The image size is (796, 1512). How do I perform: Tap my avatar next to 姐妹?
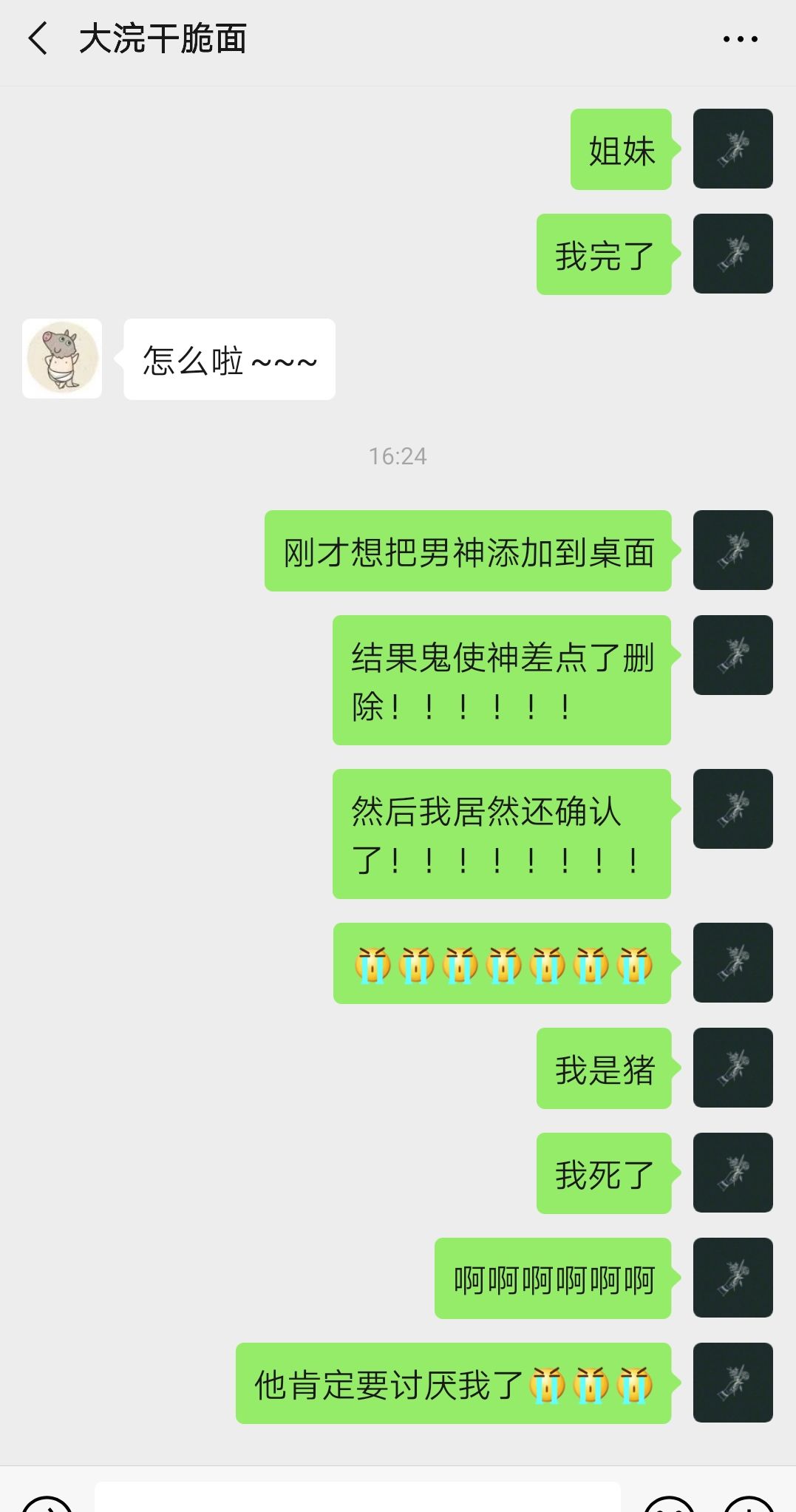tap(732, 149)
